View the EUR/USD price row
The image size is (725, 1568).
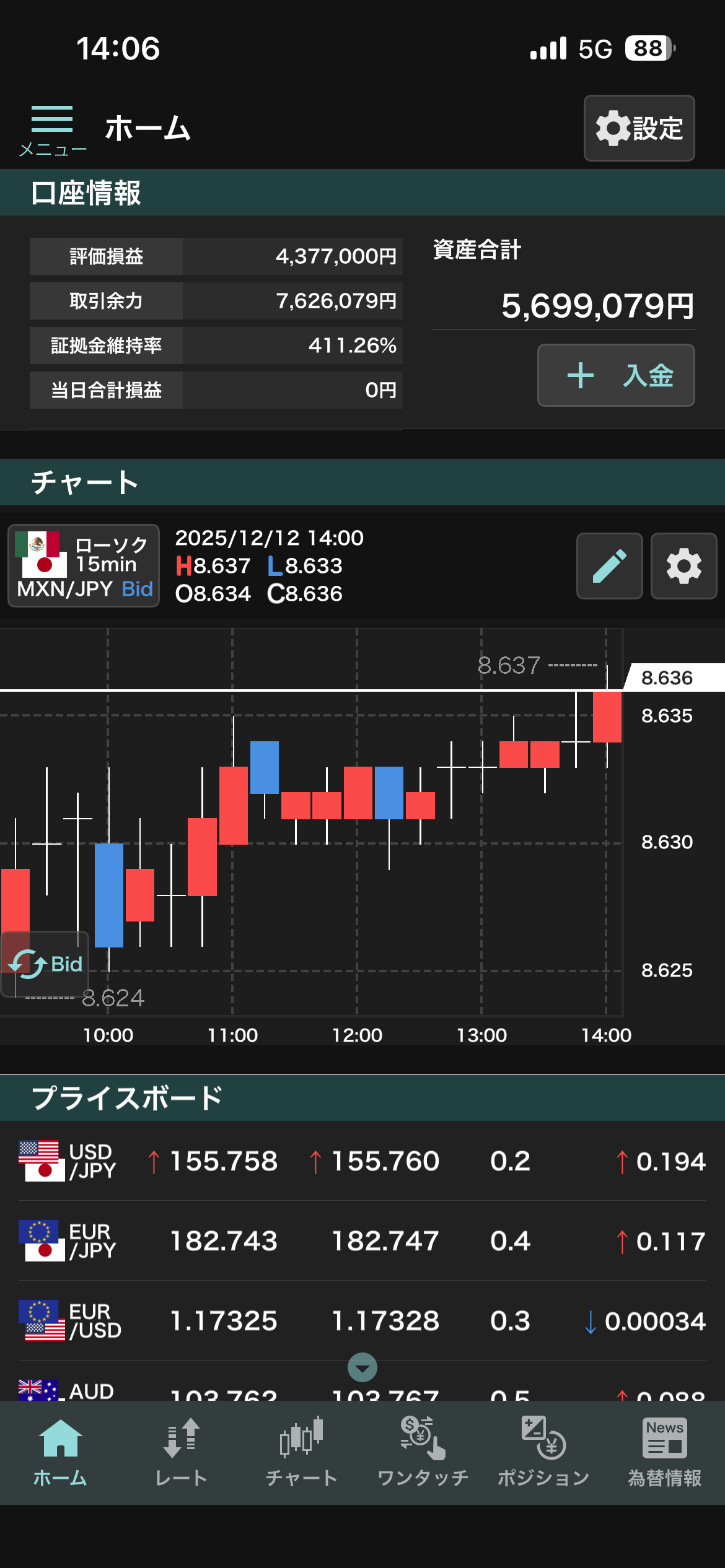tap(362, 1321)
